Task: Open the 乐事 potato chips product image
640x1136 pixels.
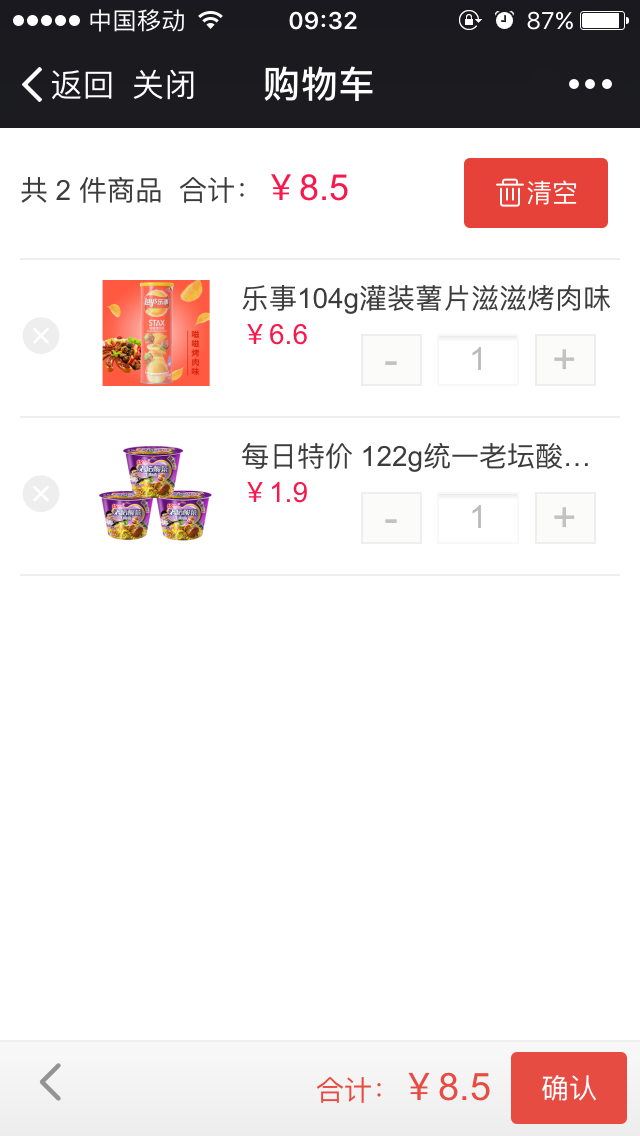Action: point(156,333)
